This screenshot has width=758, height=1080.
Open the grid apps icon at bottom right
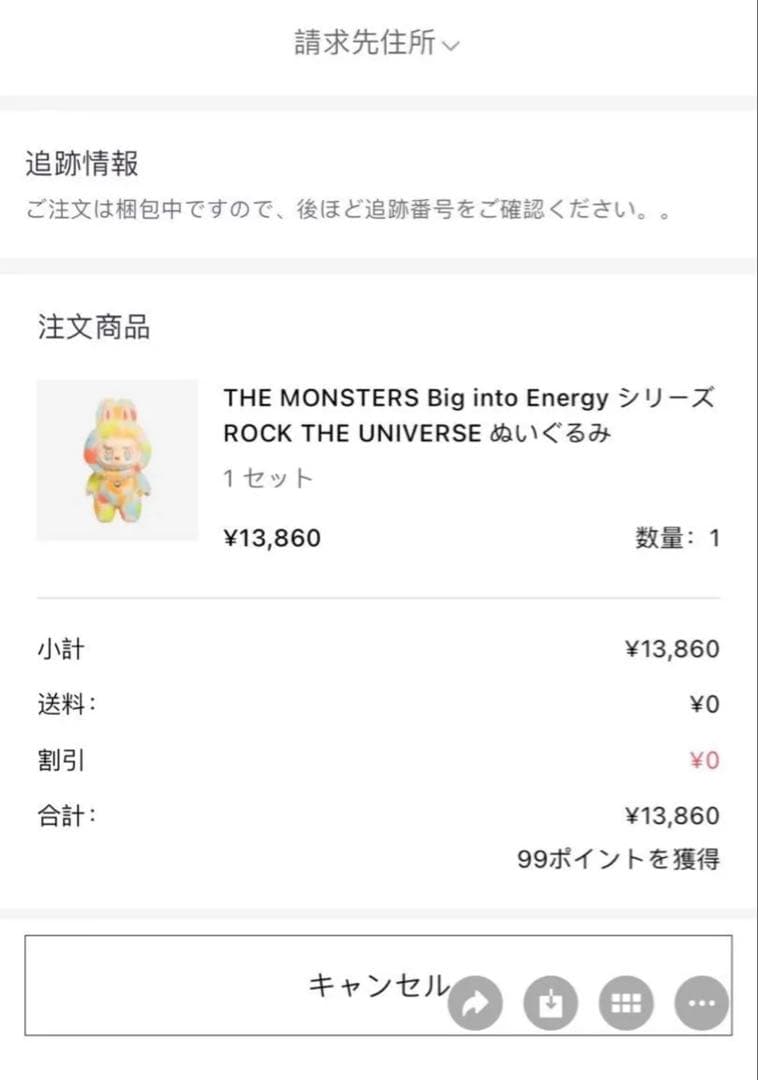(x=626, y=1002)
